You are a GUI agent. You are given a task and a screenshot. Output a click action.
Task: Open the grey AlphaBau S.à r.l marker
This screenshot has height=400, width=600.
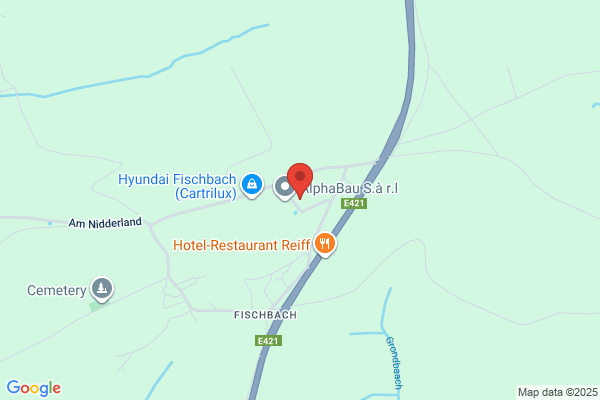click(284, 188)
